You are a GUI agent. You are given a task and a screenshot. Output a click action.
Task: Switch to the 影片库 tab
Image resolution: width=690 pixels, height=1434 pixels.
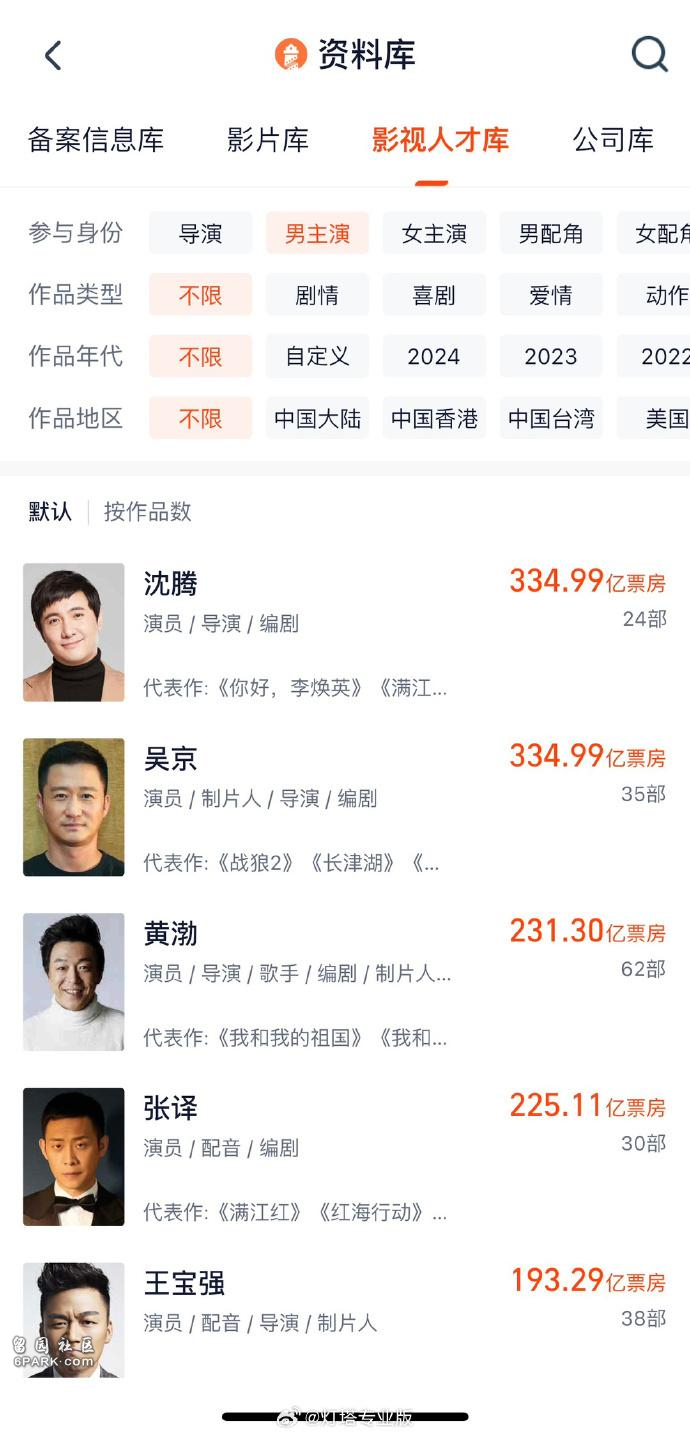(x=268, y=140)
